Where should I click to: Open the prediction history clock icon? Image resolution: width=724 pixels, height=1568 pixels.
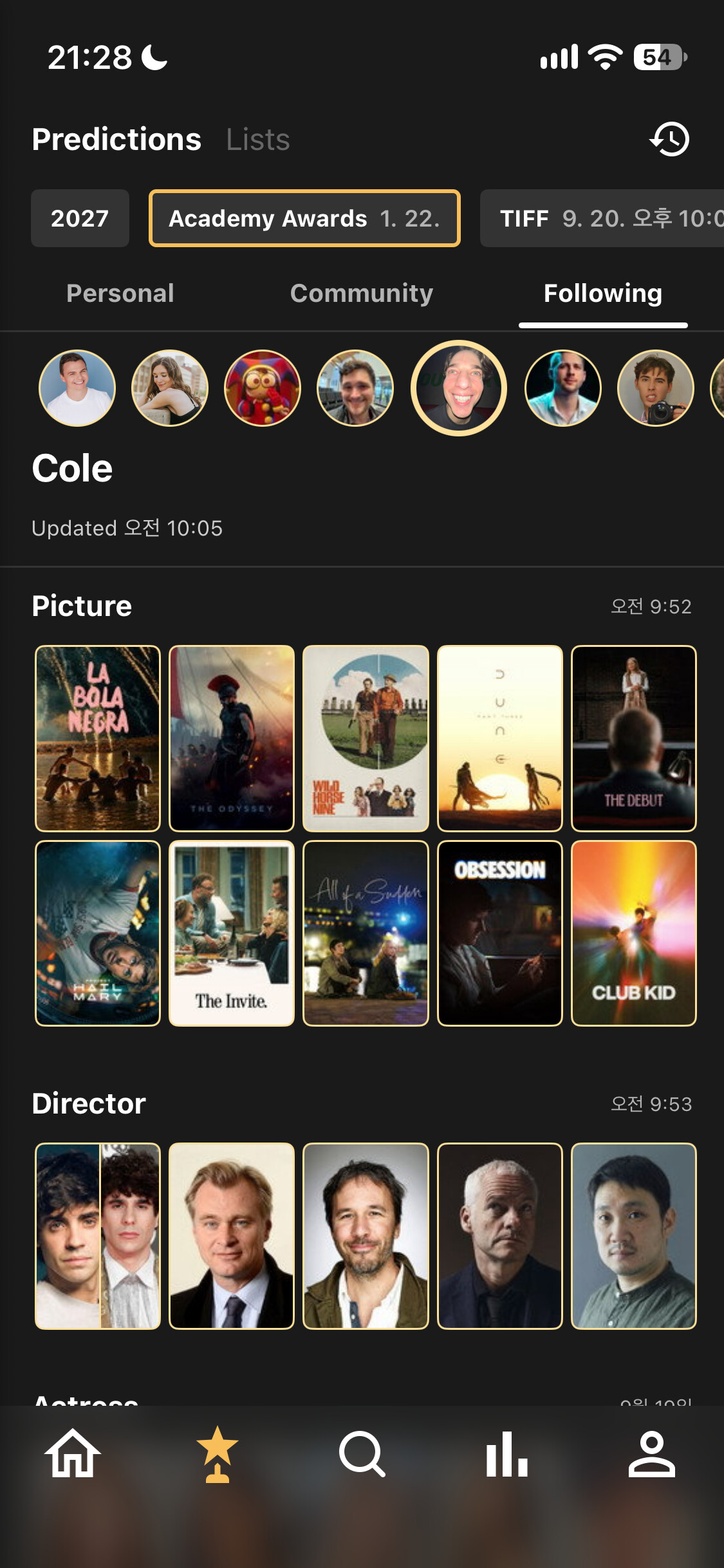click(669, 139)
